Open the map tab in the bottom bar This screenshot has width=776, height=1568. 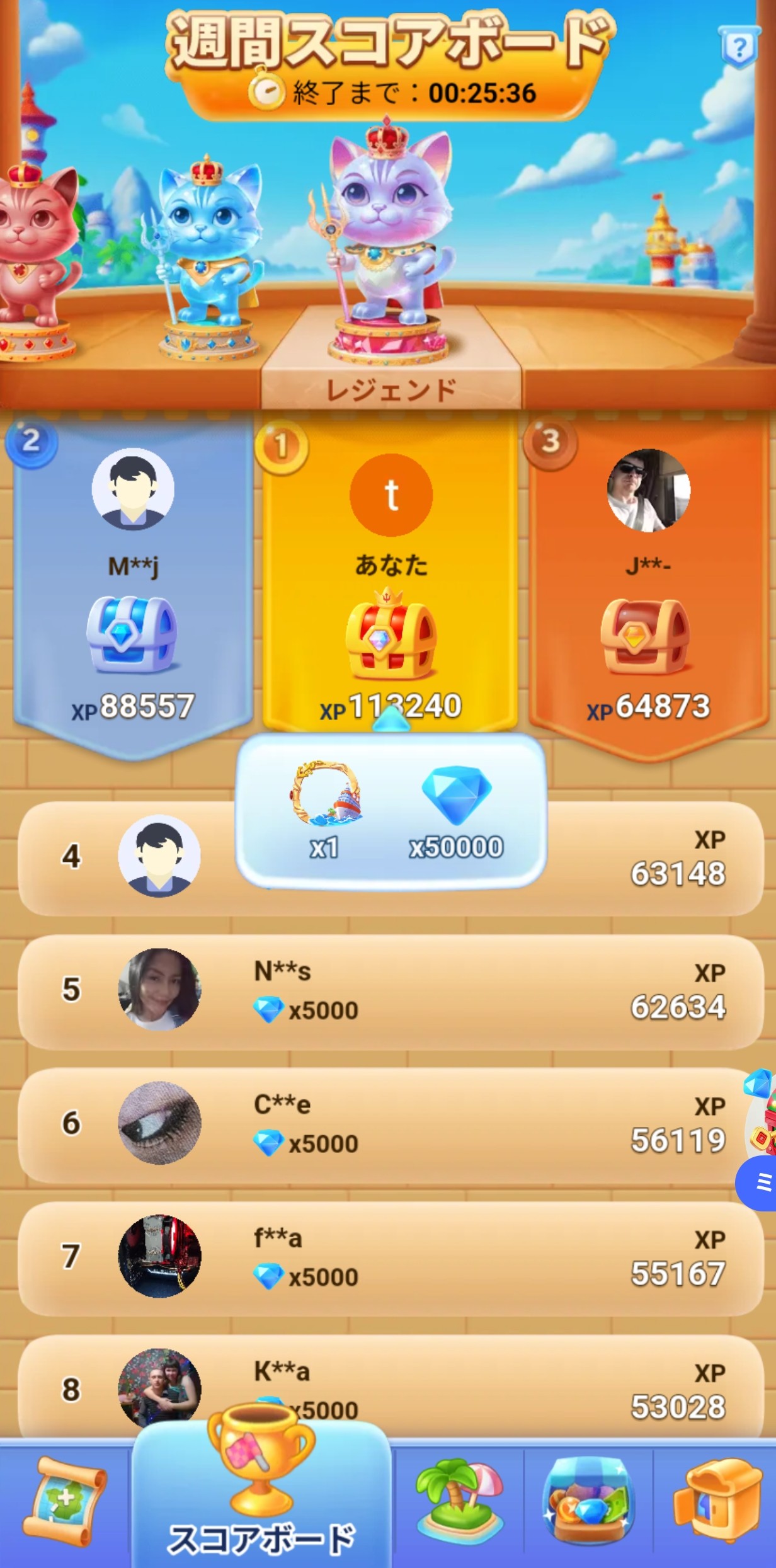tap(65, 1504)
